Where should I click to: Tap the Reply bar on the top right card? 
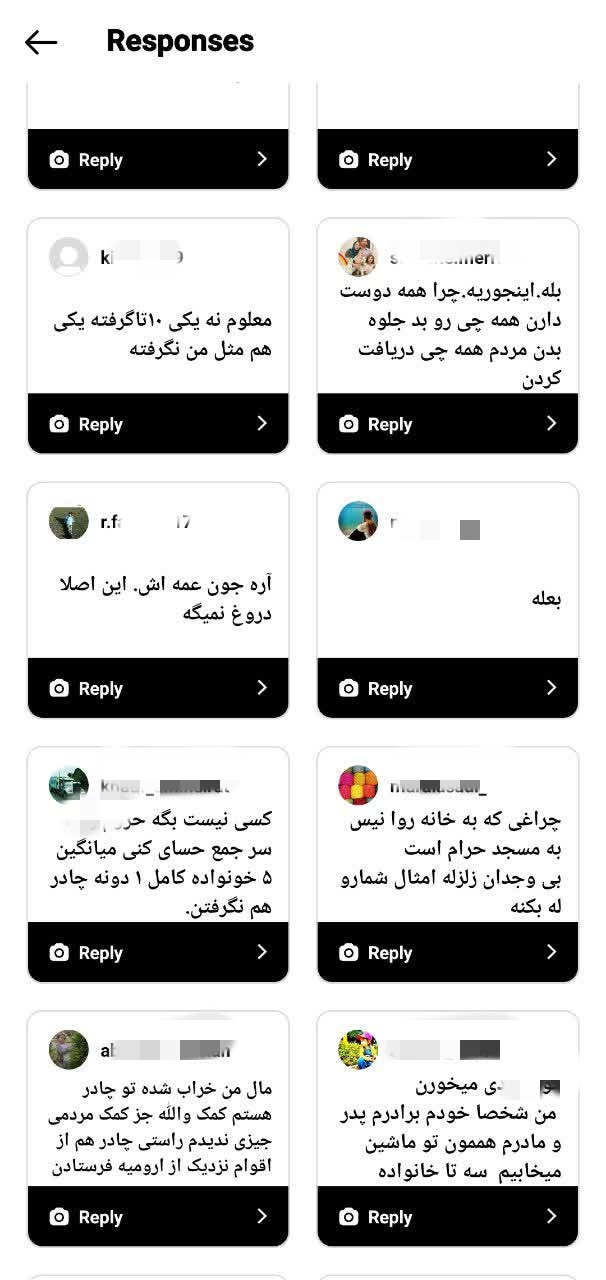447,160
